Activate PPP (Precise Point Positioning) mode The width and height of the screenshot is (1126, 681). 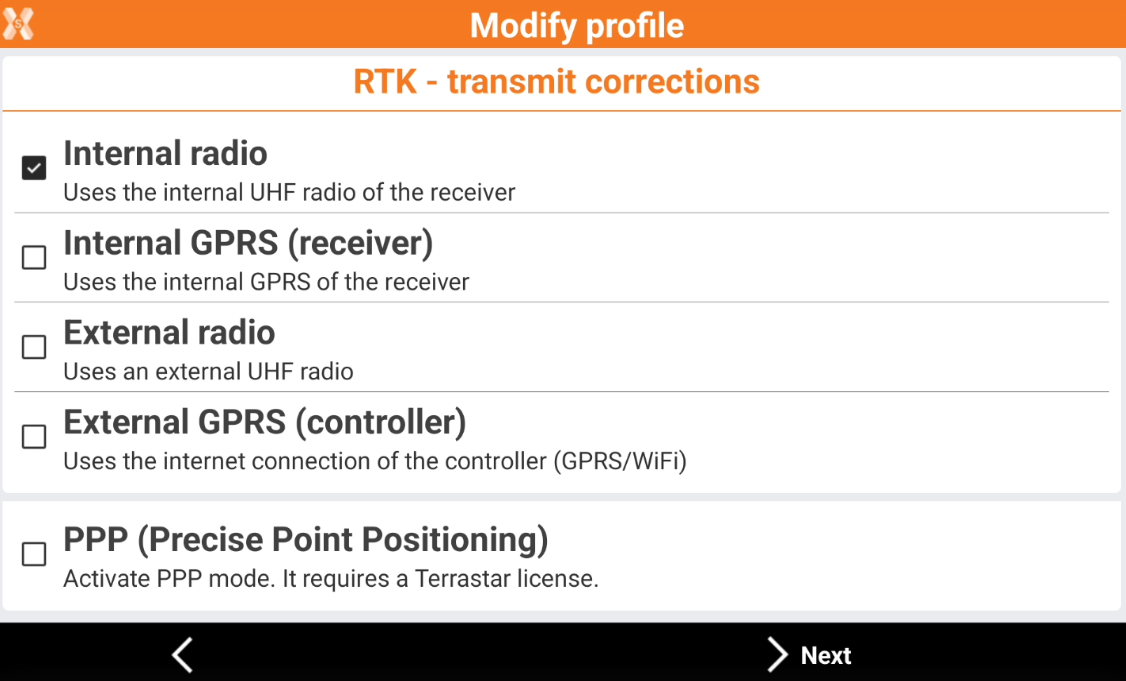34,554
